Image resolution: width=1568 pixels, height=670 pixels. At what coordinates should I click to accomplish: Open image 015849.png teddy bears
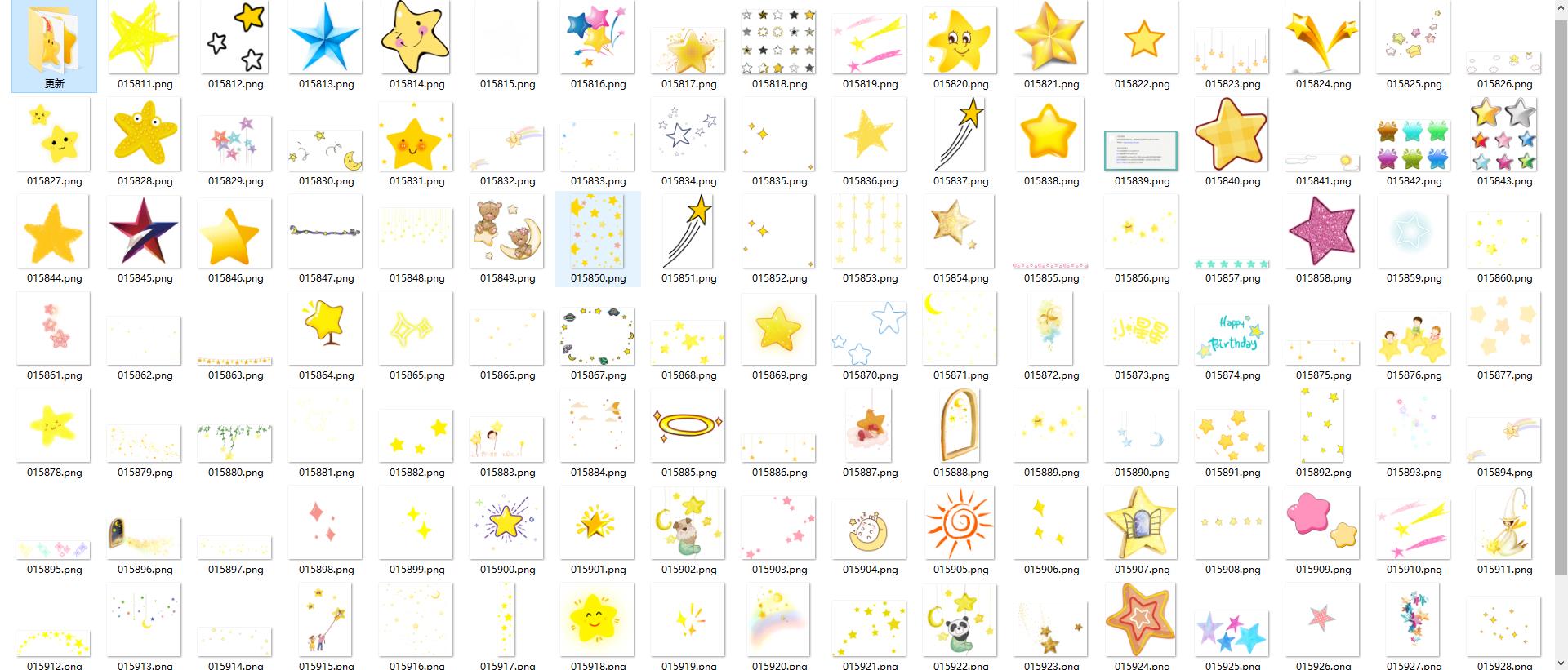(x=507, y=232)
